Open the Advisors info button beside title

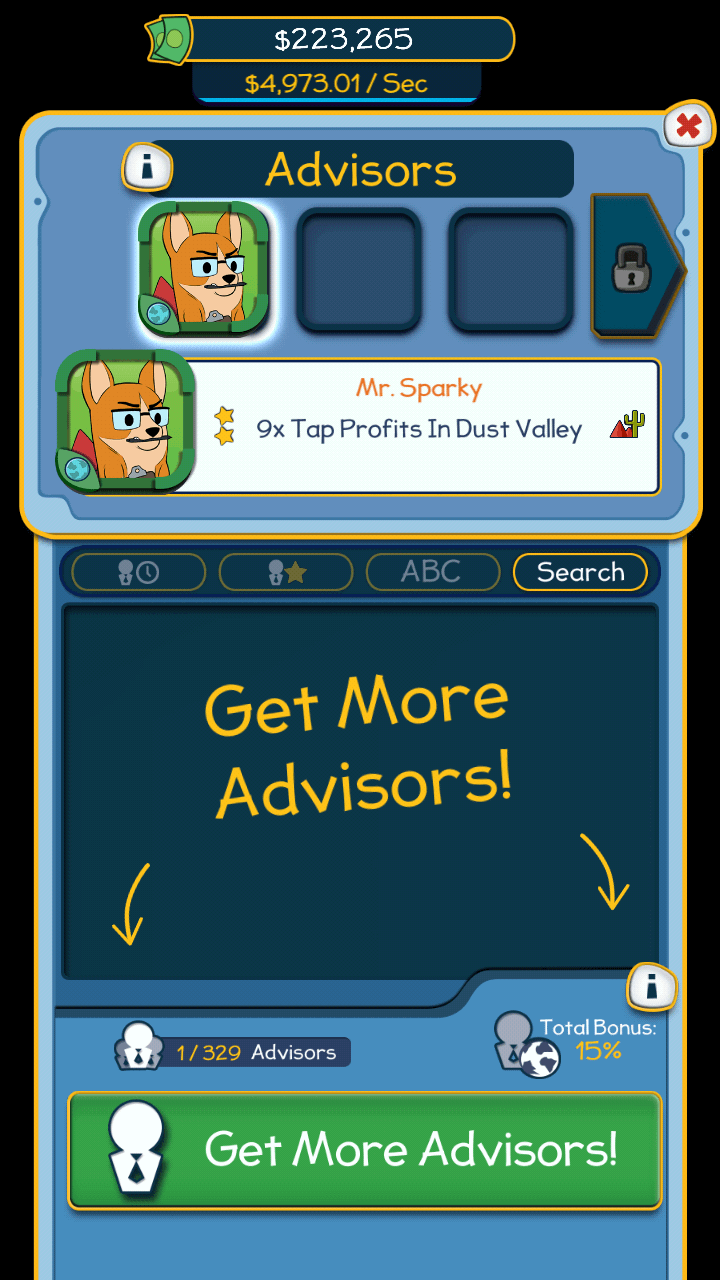pyautogui.click(x=148, y=168)
